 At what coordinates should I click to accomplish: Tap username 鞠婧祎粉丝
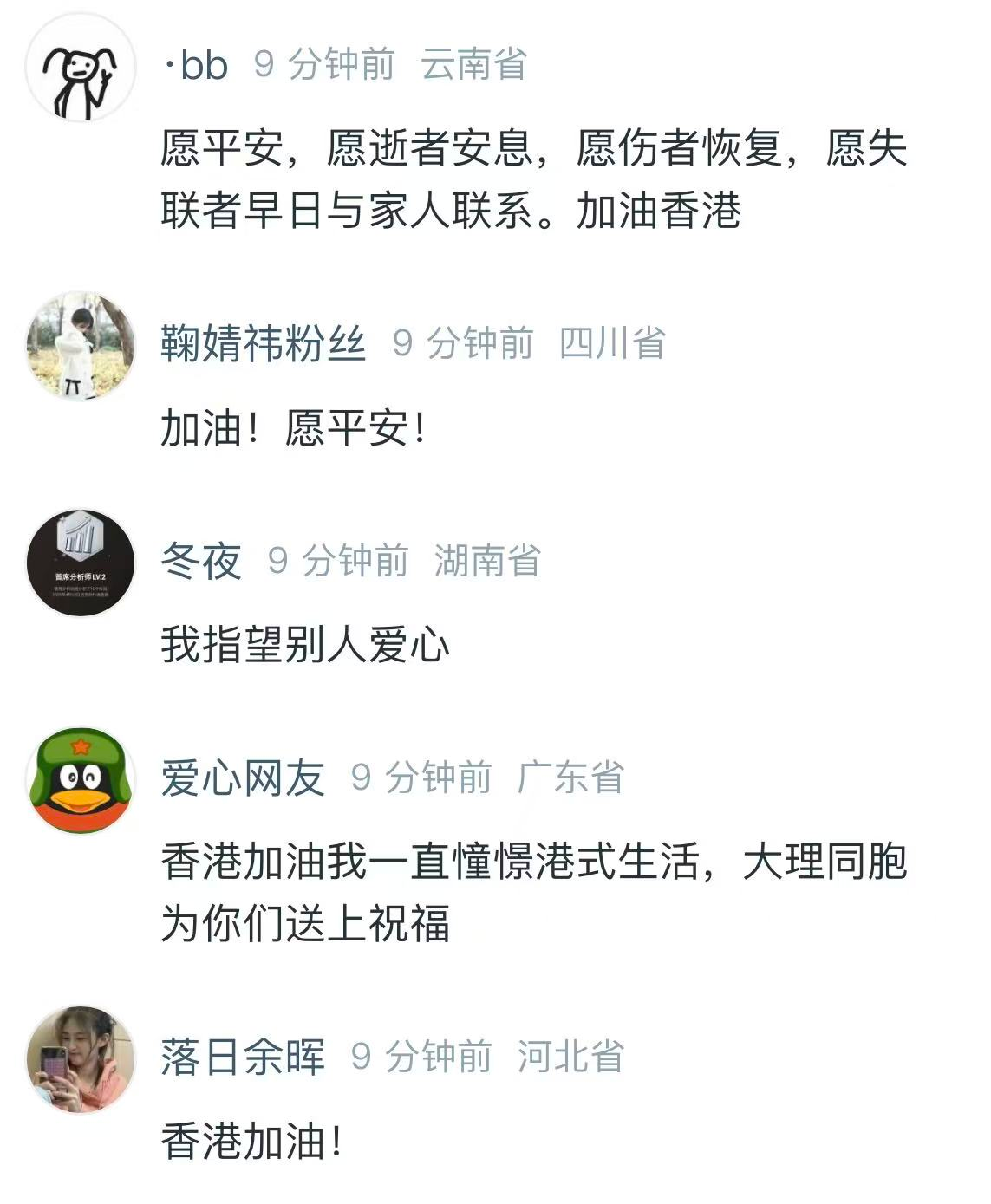[263, 343]
